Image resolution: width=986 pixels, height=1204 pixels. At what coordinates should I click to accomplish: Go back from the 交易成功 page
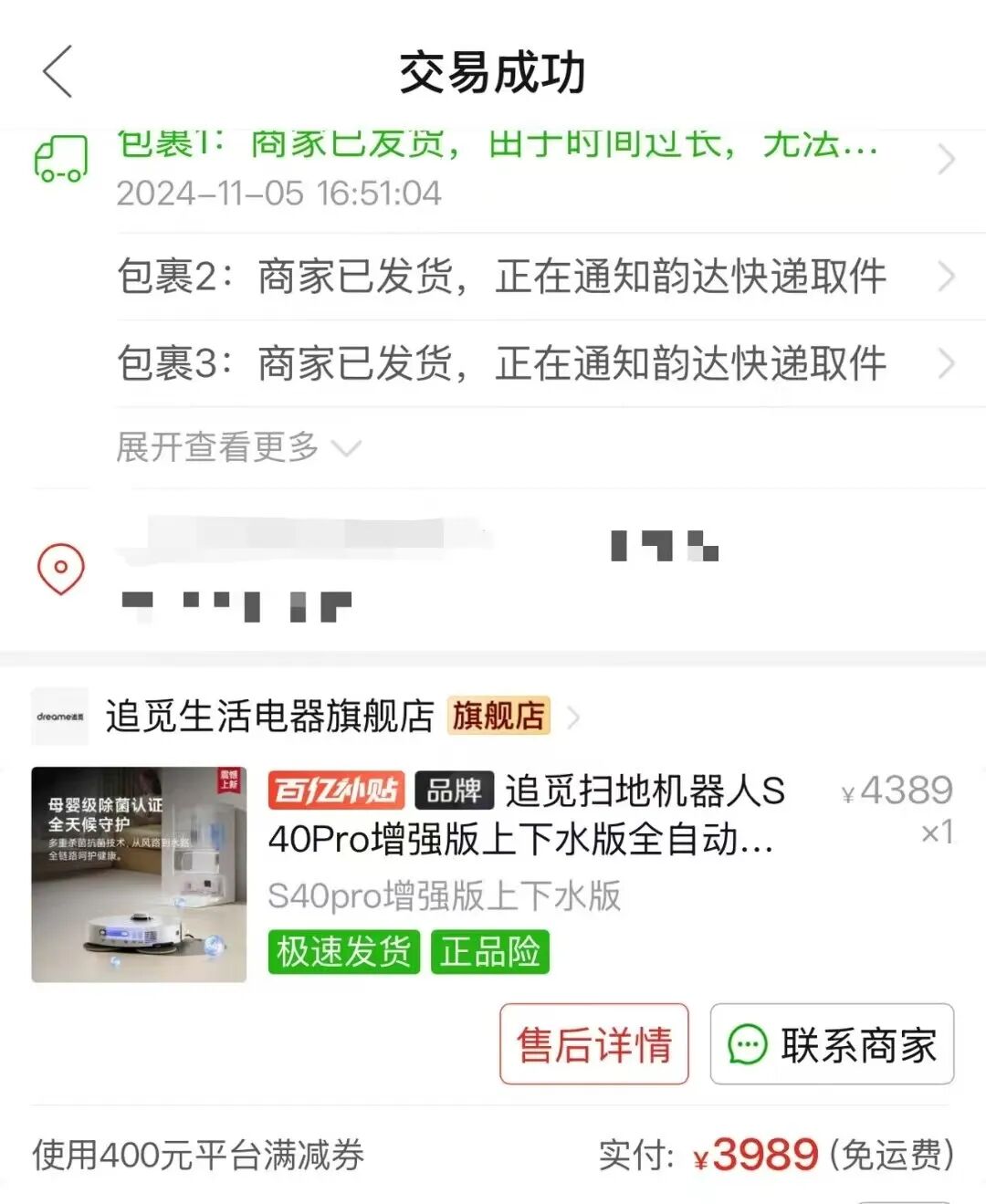click(x=57, y=72)
